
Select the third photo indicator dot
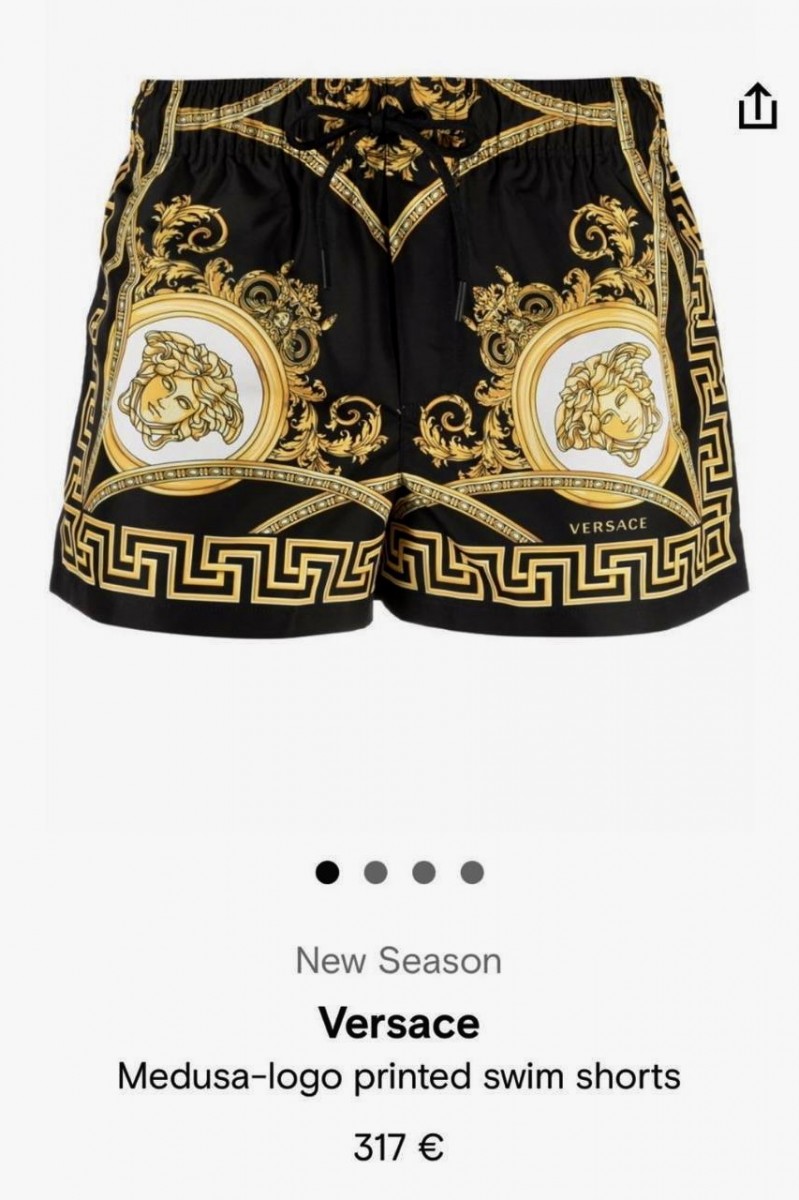tap(424, 872)
